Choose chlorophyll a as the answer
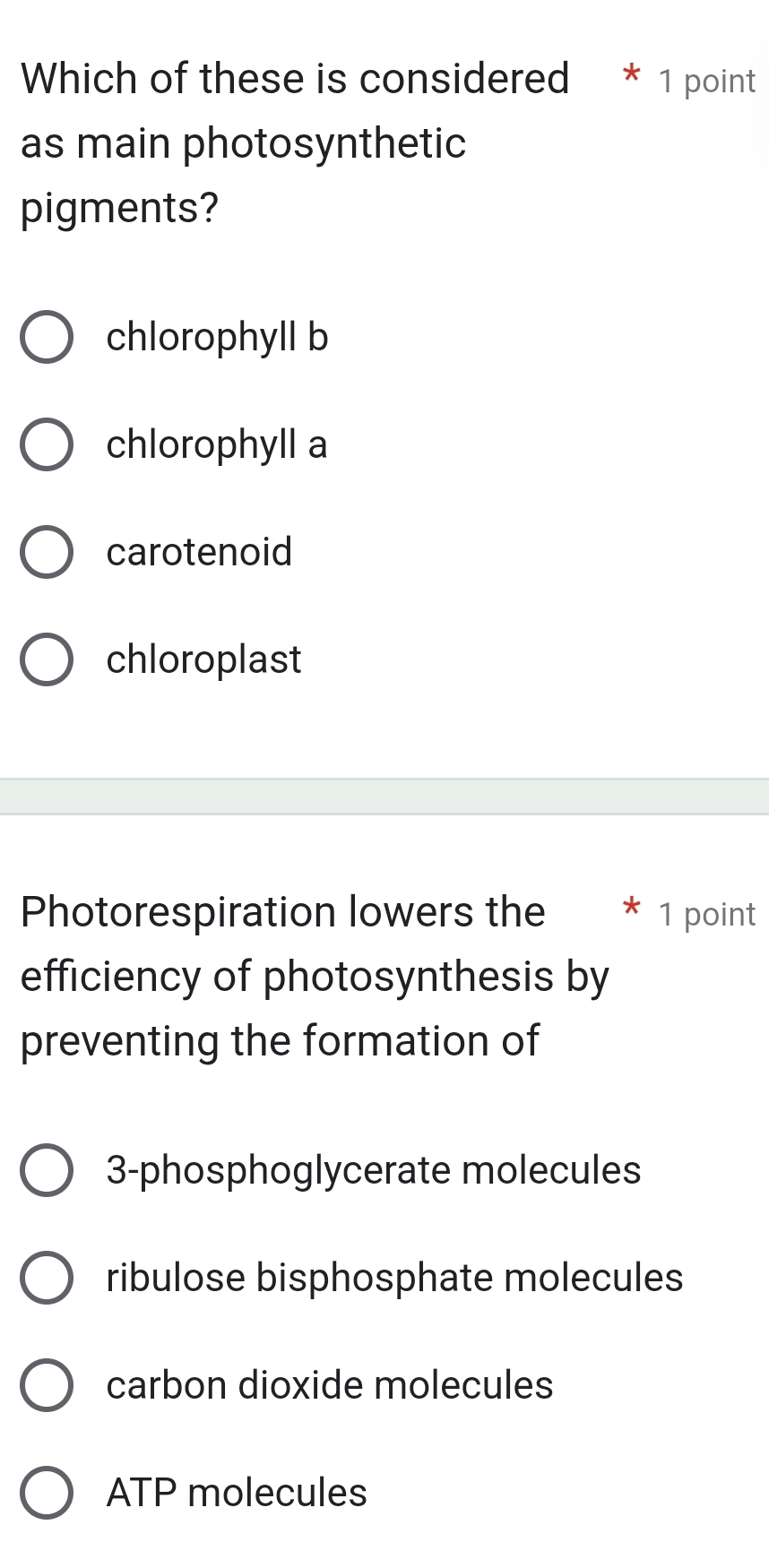This screenshot has width=769, height=1568. [x=48, y=444]
